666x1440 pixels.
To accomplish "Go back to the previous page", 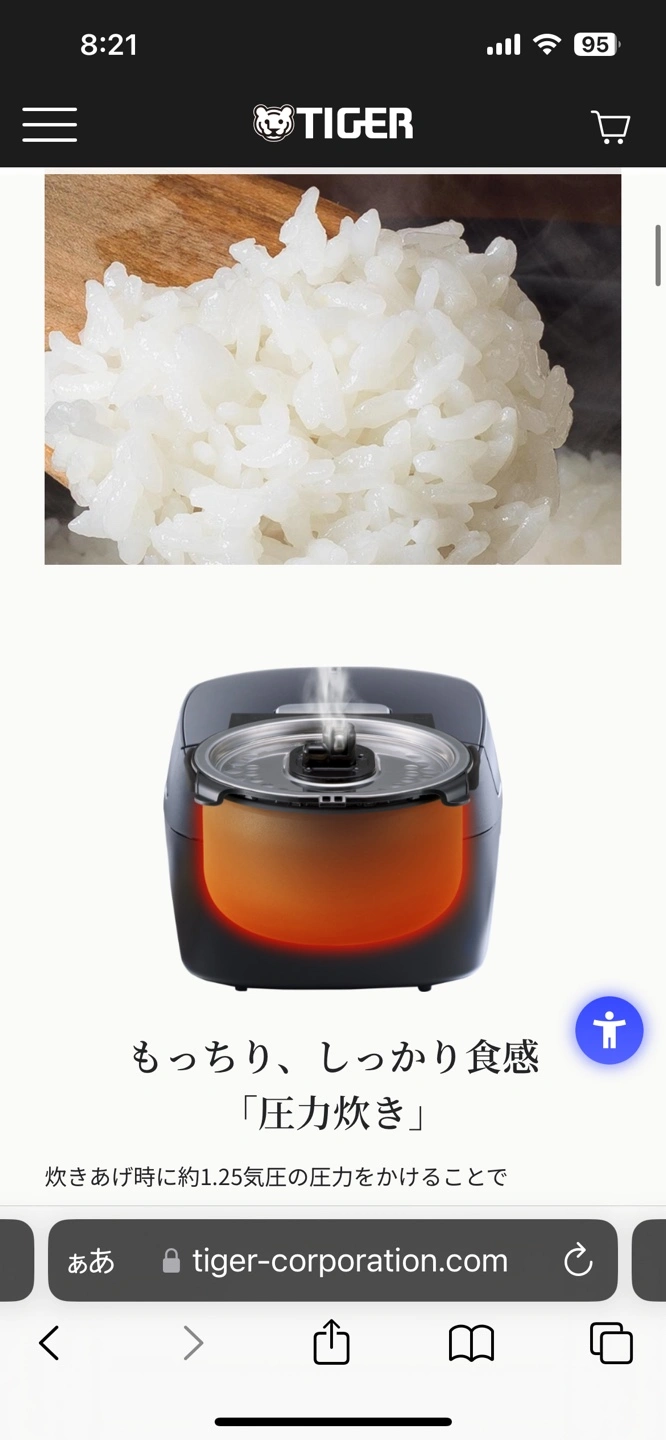I will coord(49,1343).
